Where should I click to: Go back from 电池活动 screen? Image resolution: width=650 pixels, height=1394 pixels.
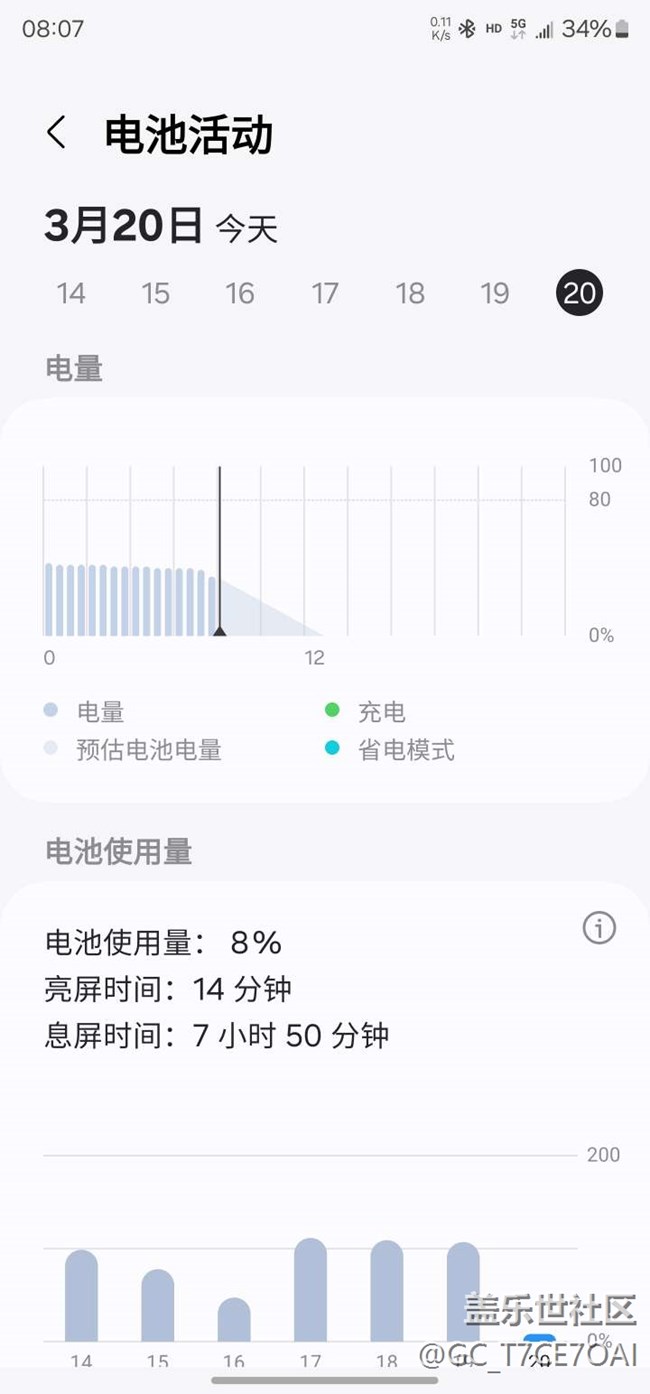click(57, 133)
